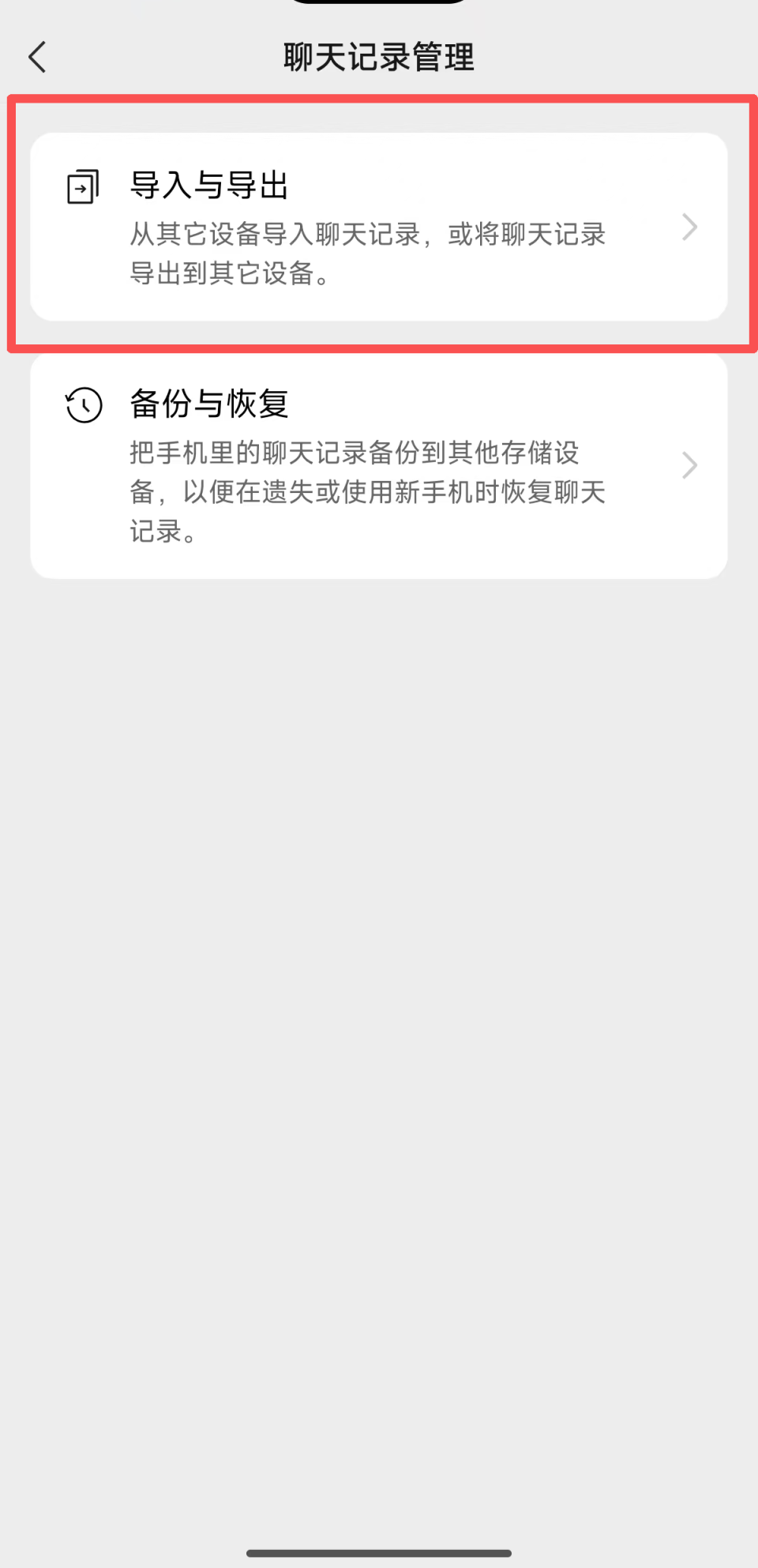The image size is (758, 1568).
Task: Open the 备份与恢复 settings entry
Action: [379, 465]
